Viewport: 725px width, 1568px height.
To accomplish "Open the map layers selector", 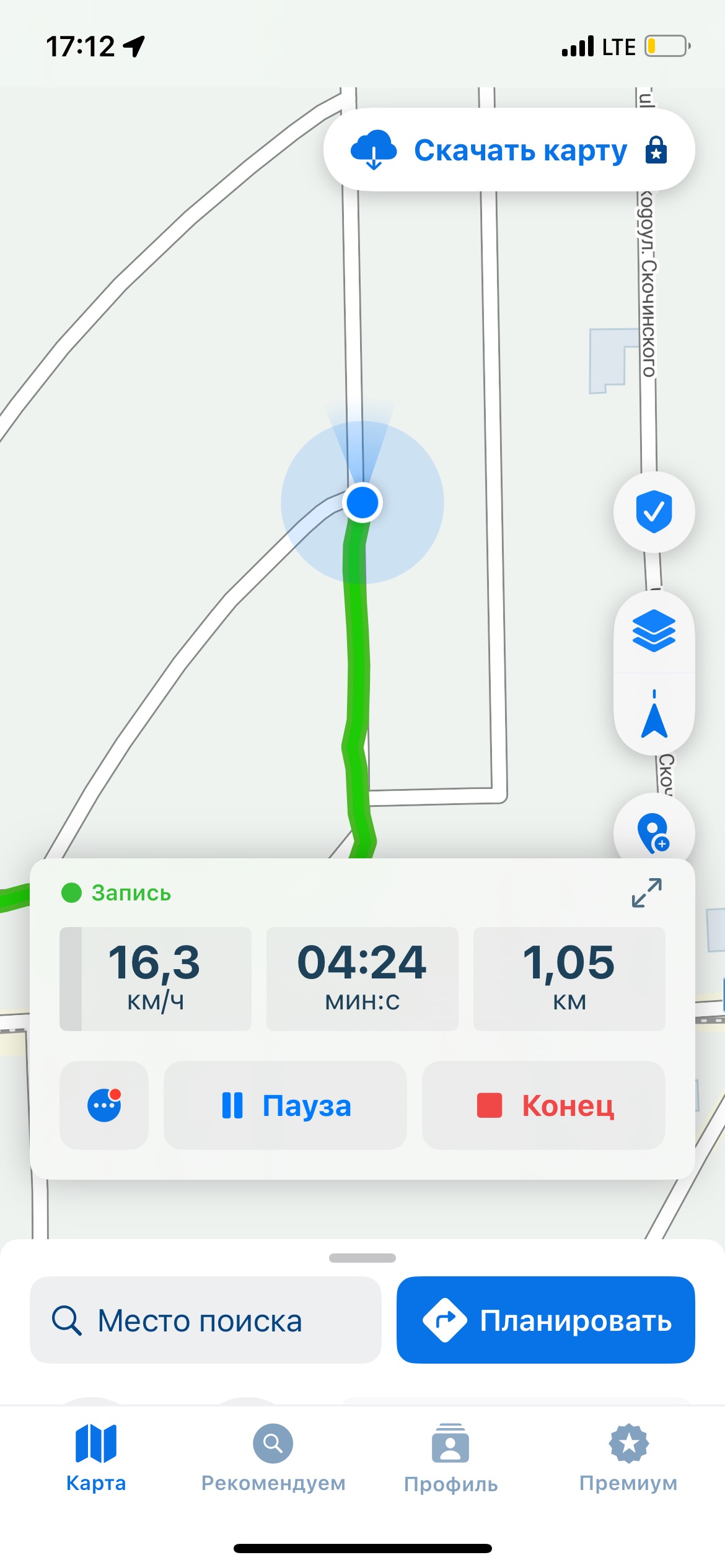I will tap(654, 632).
